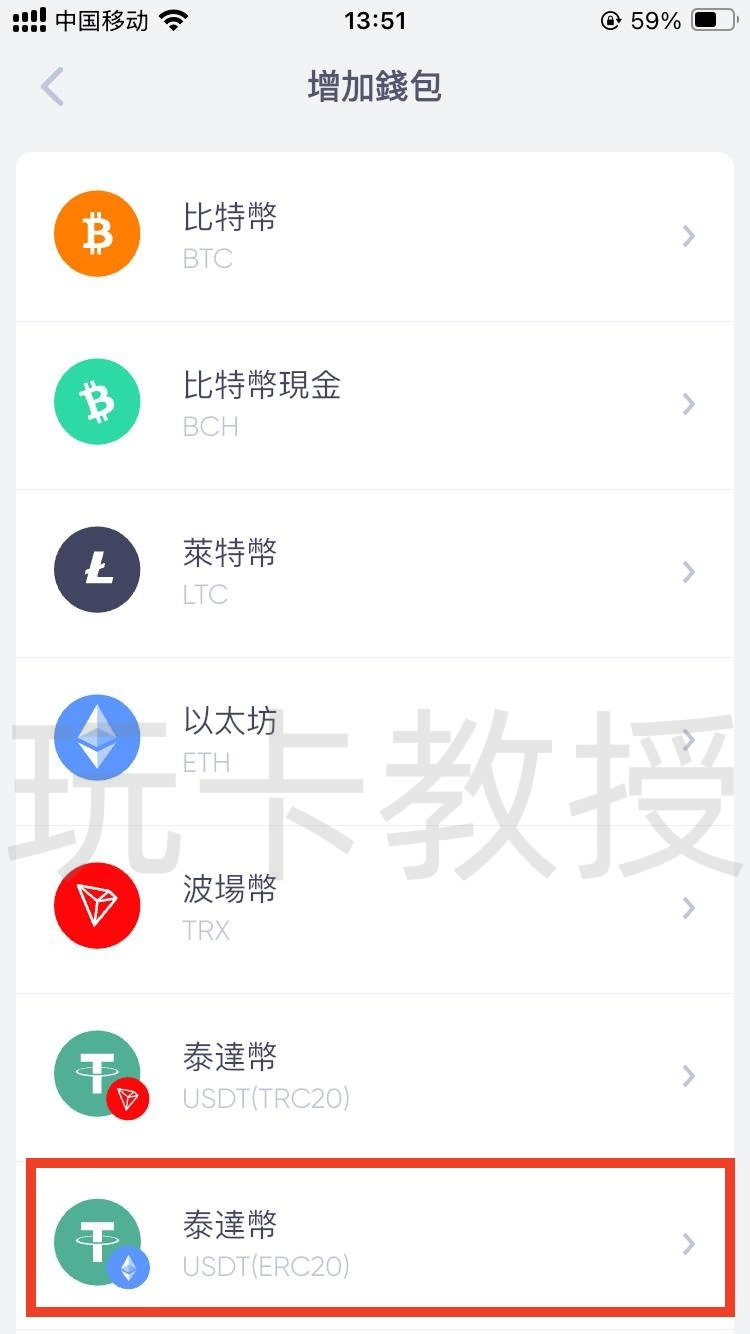This screenshot has width=750, height=1334.
Task: Select the USDT ERC20 Tether icon
Action: (x=96, y=1241)
